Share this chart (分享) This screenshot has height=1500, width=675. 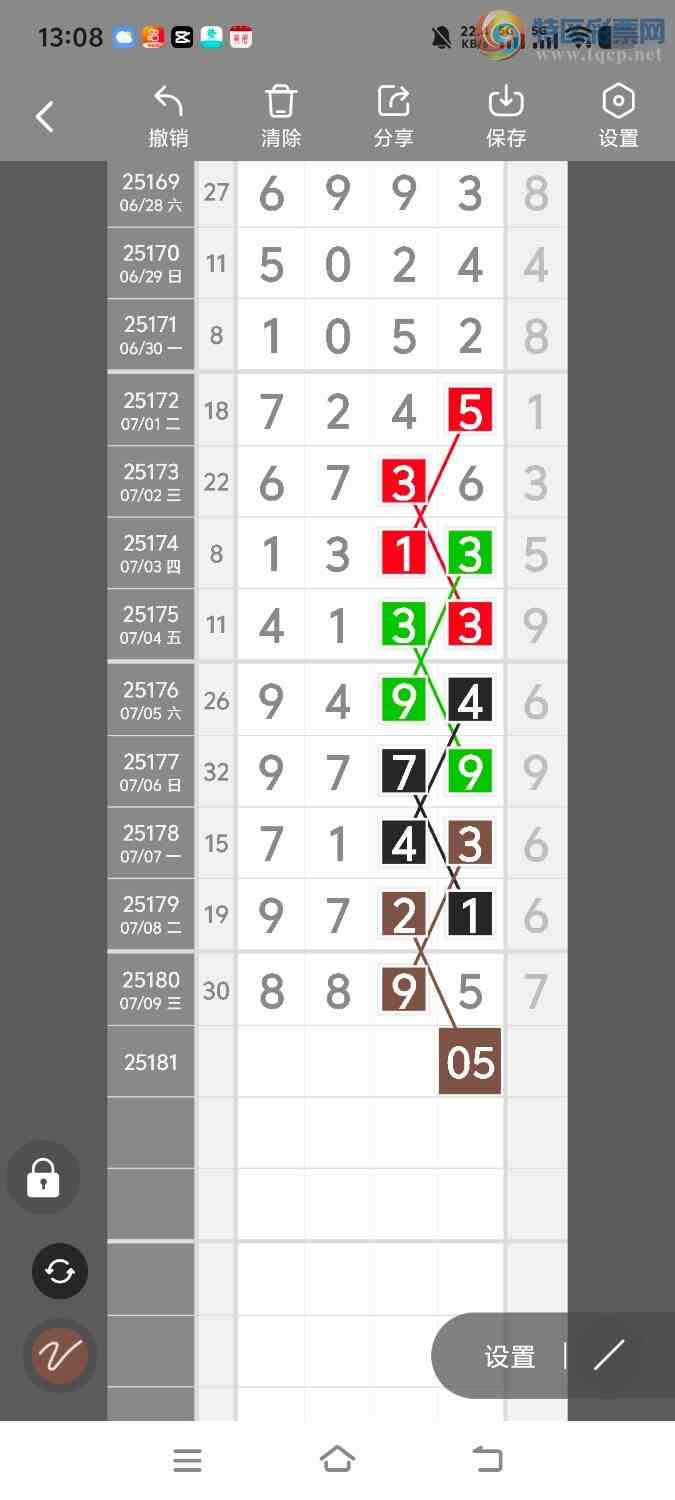click(394, 117)
